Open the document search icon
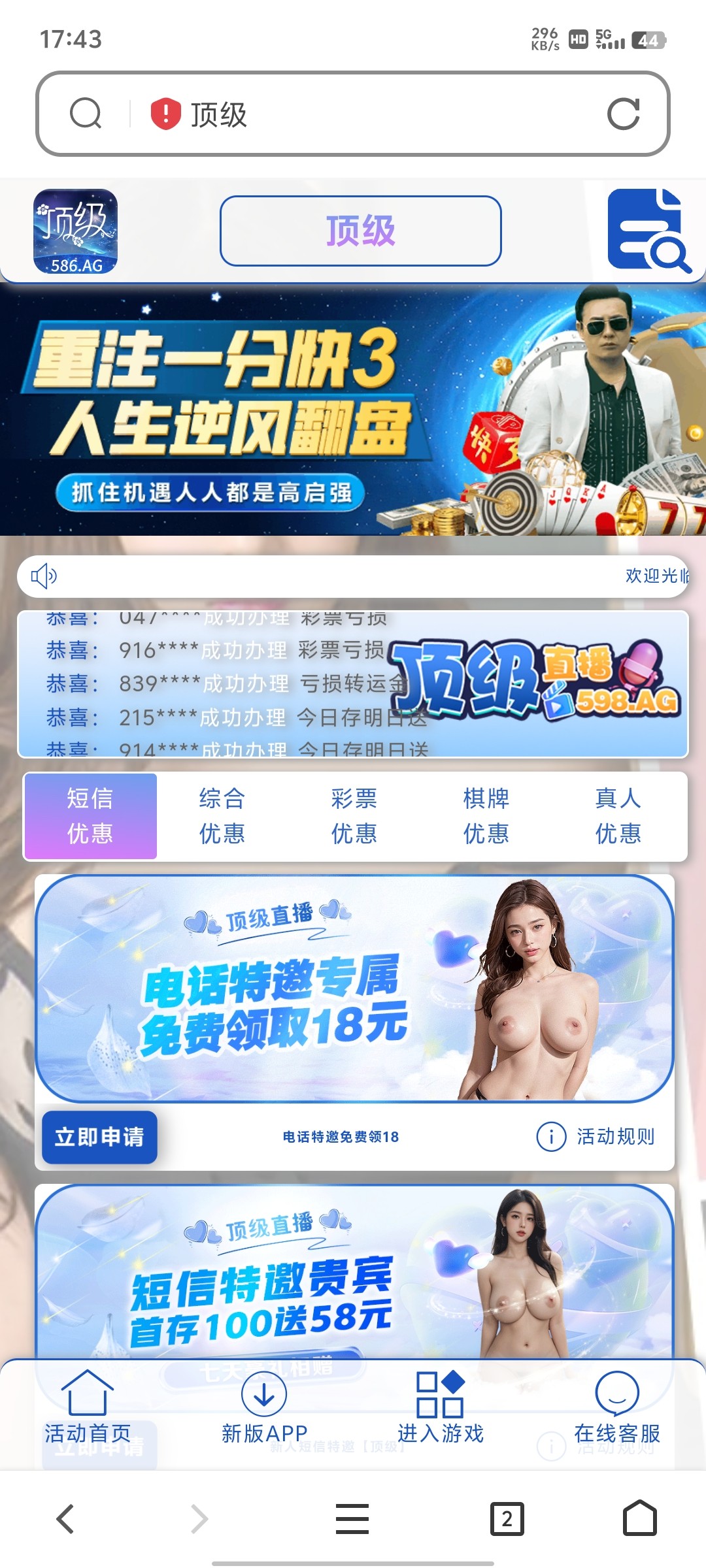The height and width of the screenshot is (1568, 706). [647, 230]
